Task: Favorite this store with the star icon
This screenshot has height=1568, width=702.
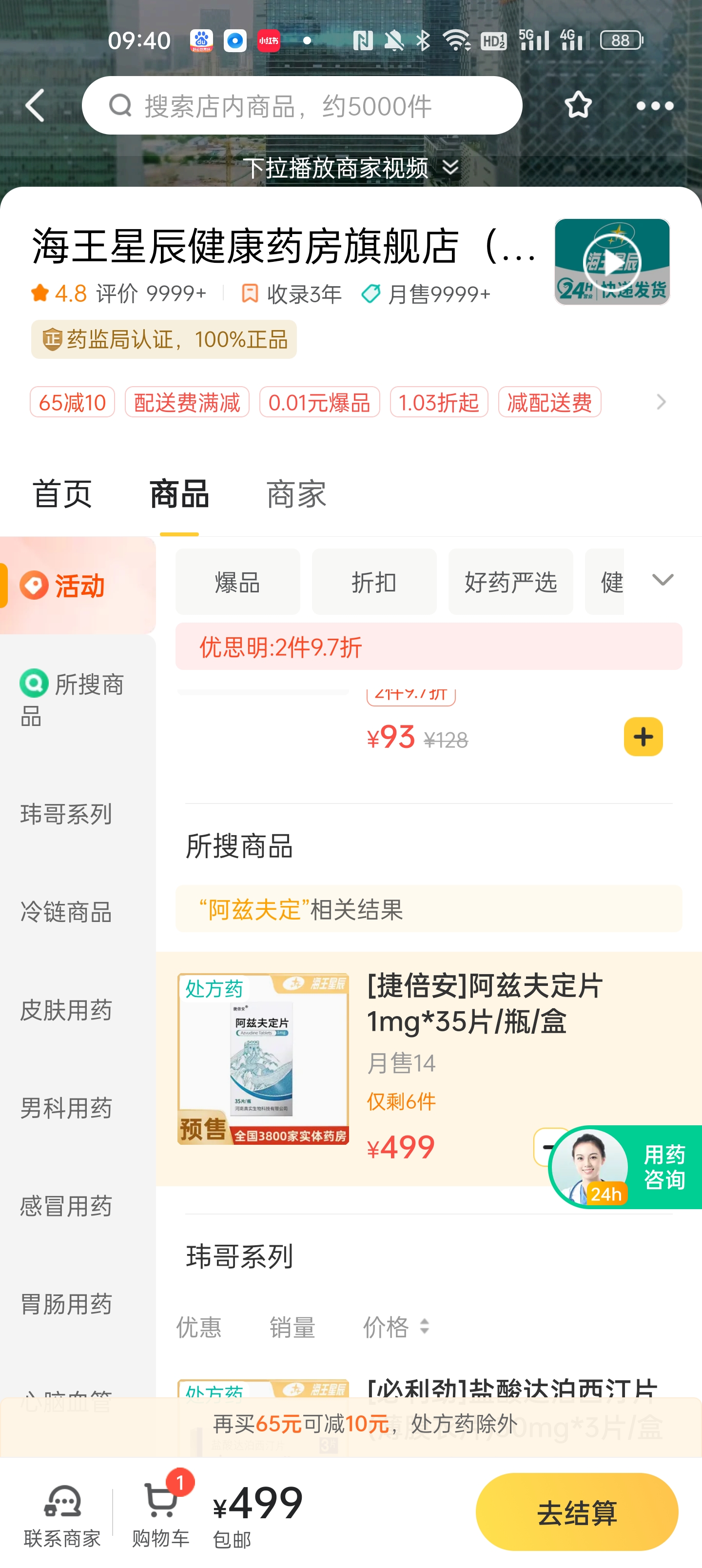Action: click(577, 105)
